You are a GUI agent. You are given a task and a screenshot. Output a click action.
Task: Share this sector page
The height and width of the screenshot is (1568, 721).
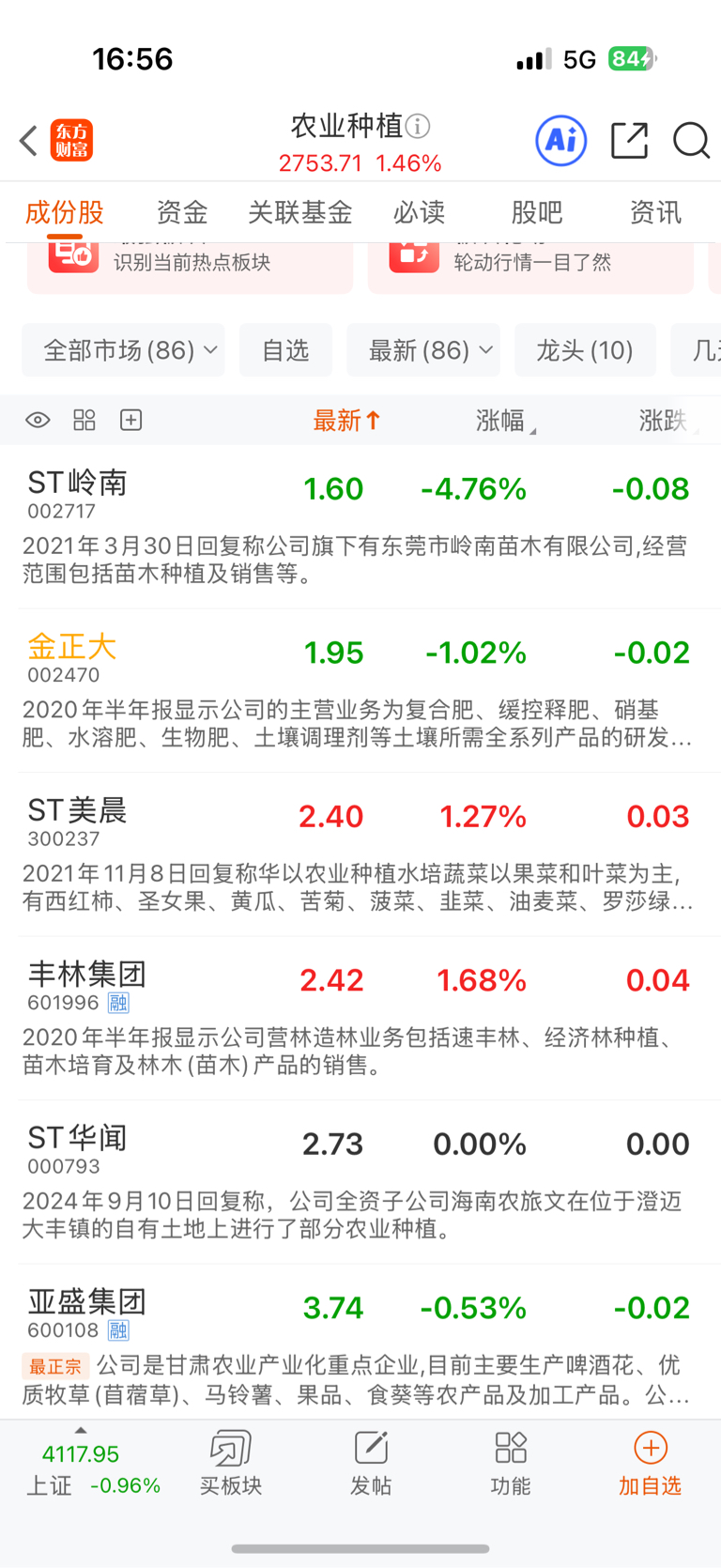click(x=629, y=141)
